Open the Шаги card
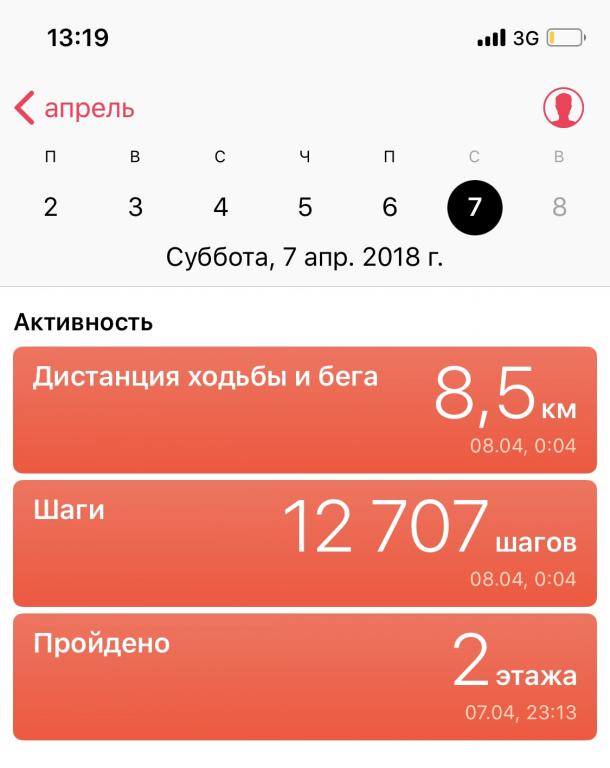 click(x=305, y=543)
